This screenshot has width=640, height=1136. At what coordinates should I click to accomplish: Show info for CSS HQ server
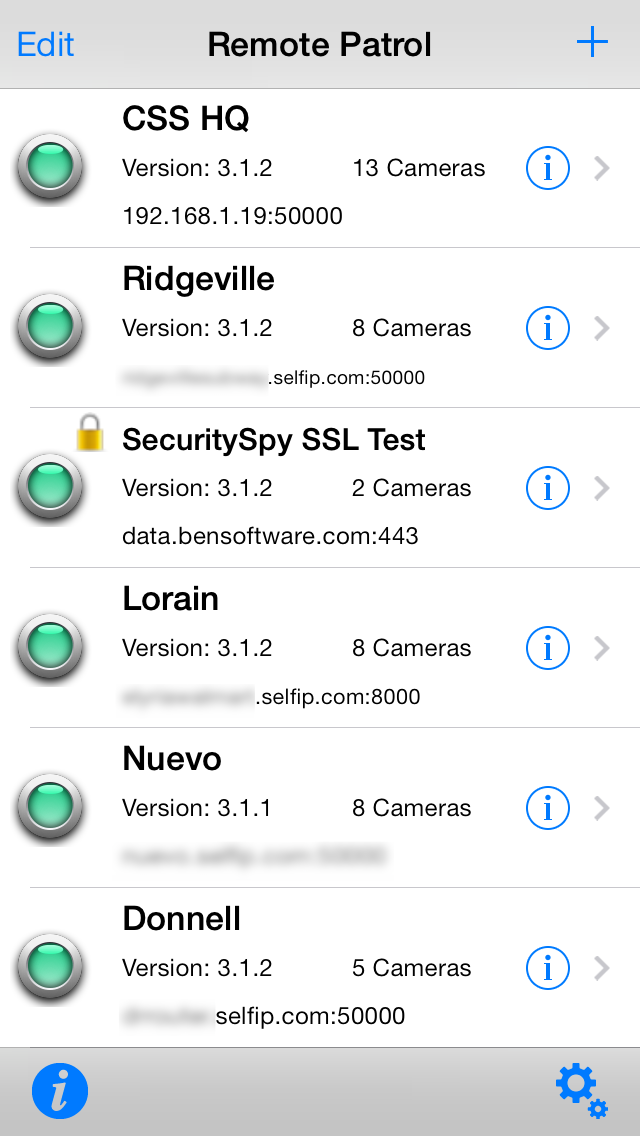(547, 169)
